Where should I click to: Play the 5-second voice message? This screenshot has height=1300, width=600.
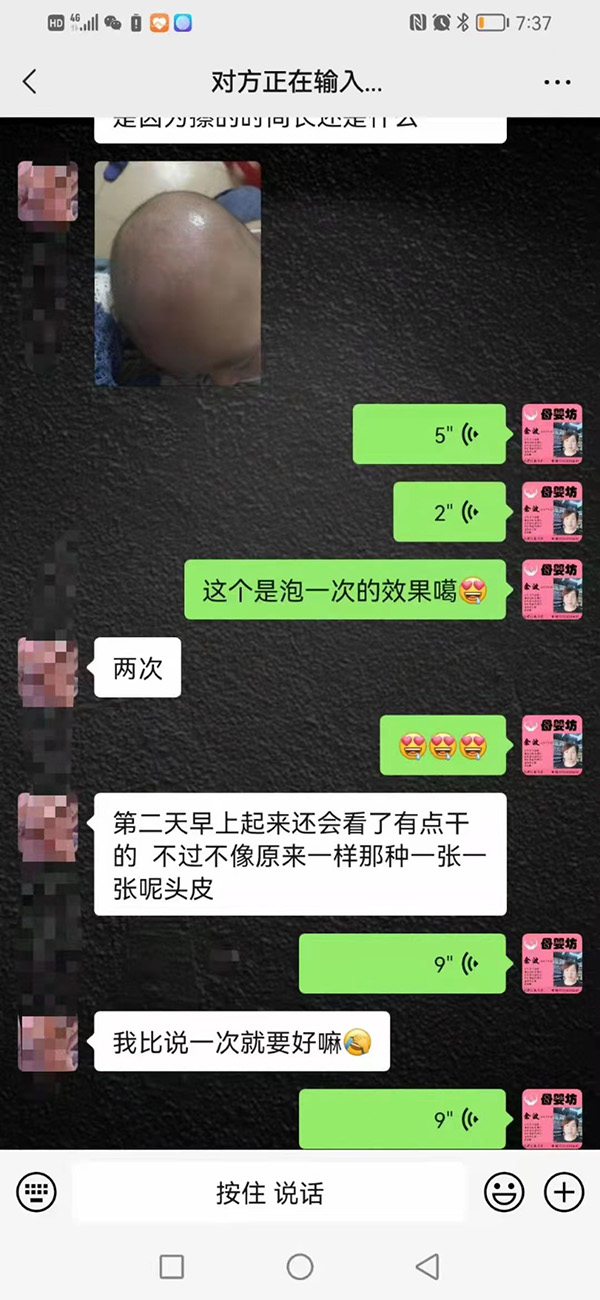click(x=430, y=434)
